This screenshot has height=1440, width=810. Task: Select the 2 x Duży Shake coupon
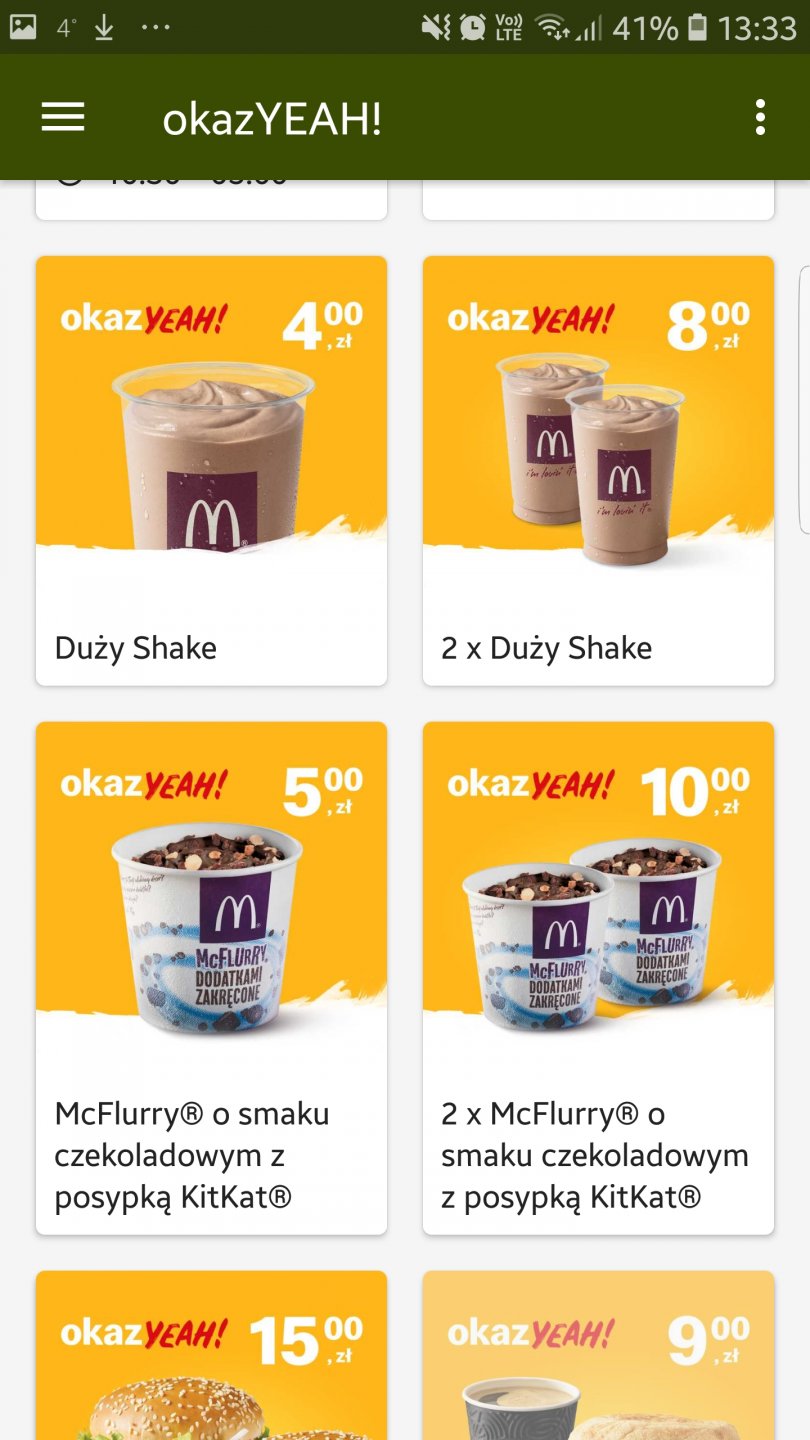click(x=598, y=470)
